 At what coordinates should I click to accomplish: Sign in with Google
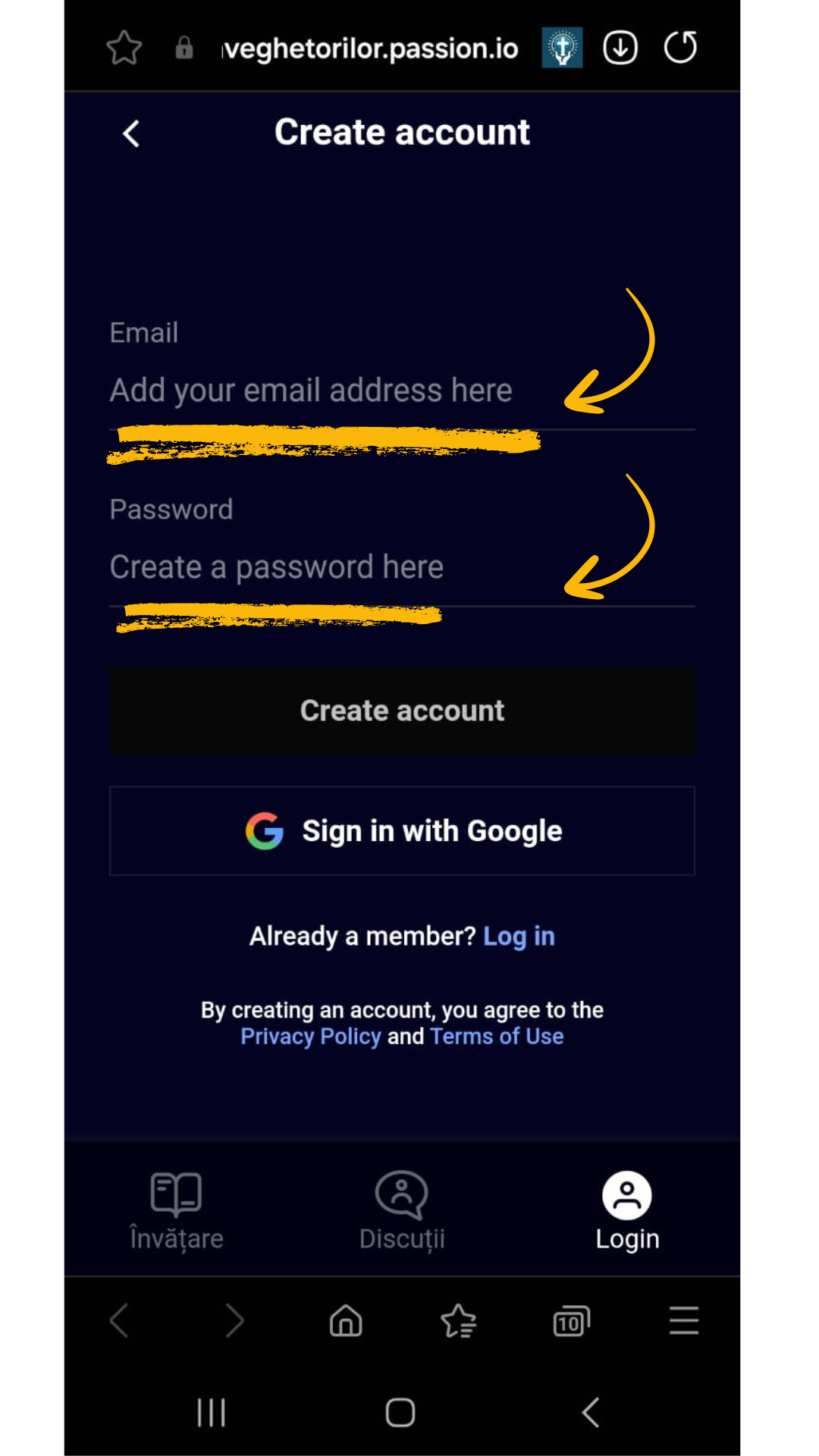point(402,831)
